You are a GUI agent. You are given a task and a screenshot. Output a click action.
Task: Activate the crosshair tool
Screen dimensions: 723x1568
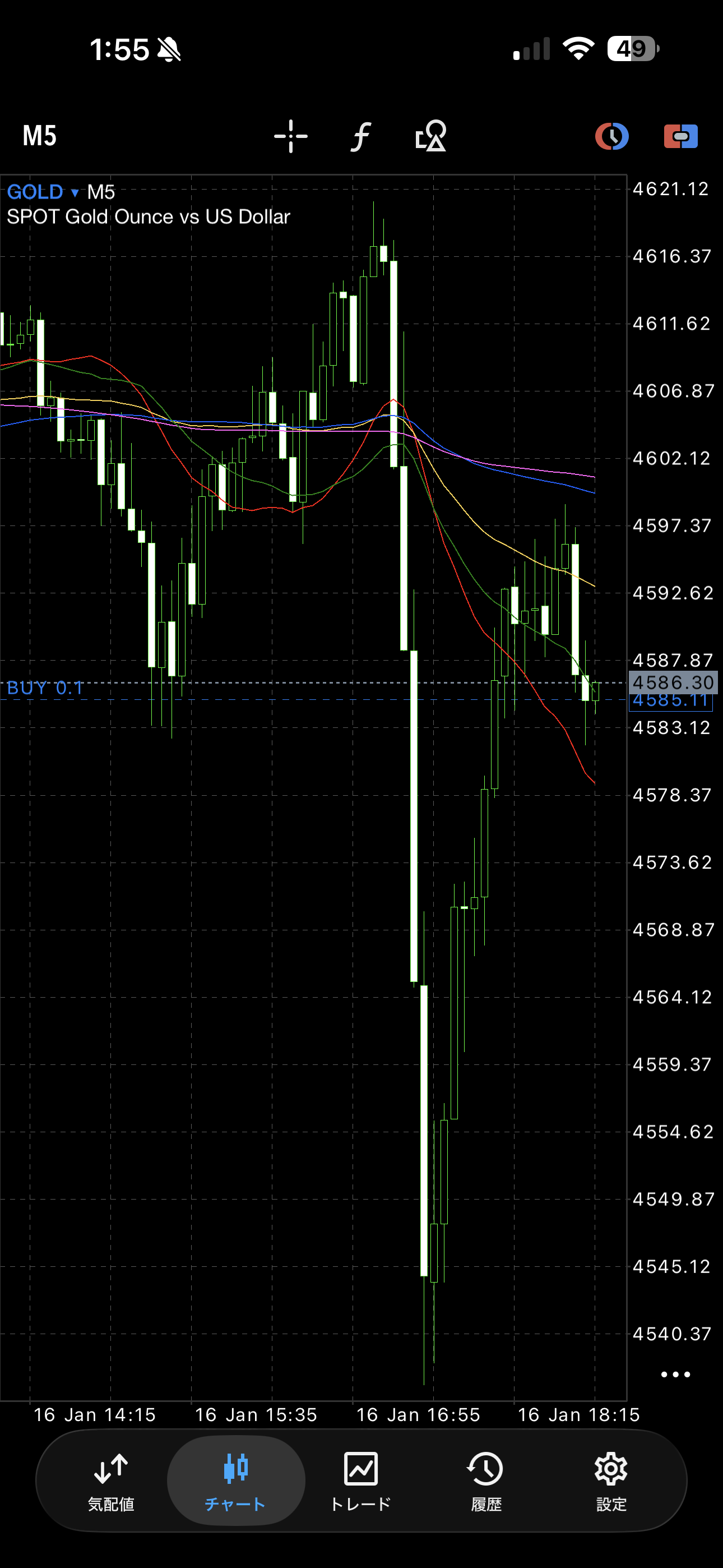[290, 136]
